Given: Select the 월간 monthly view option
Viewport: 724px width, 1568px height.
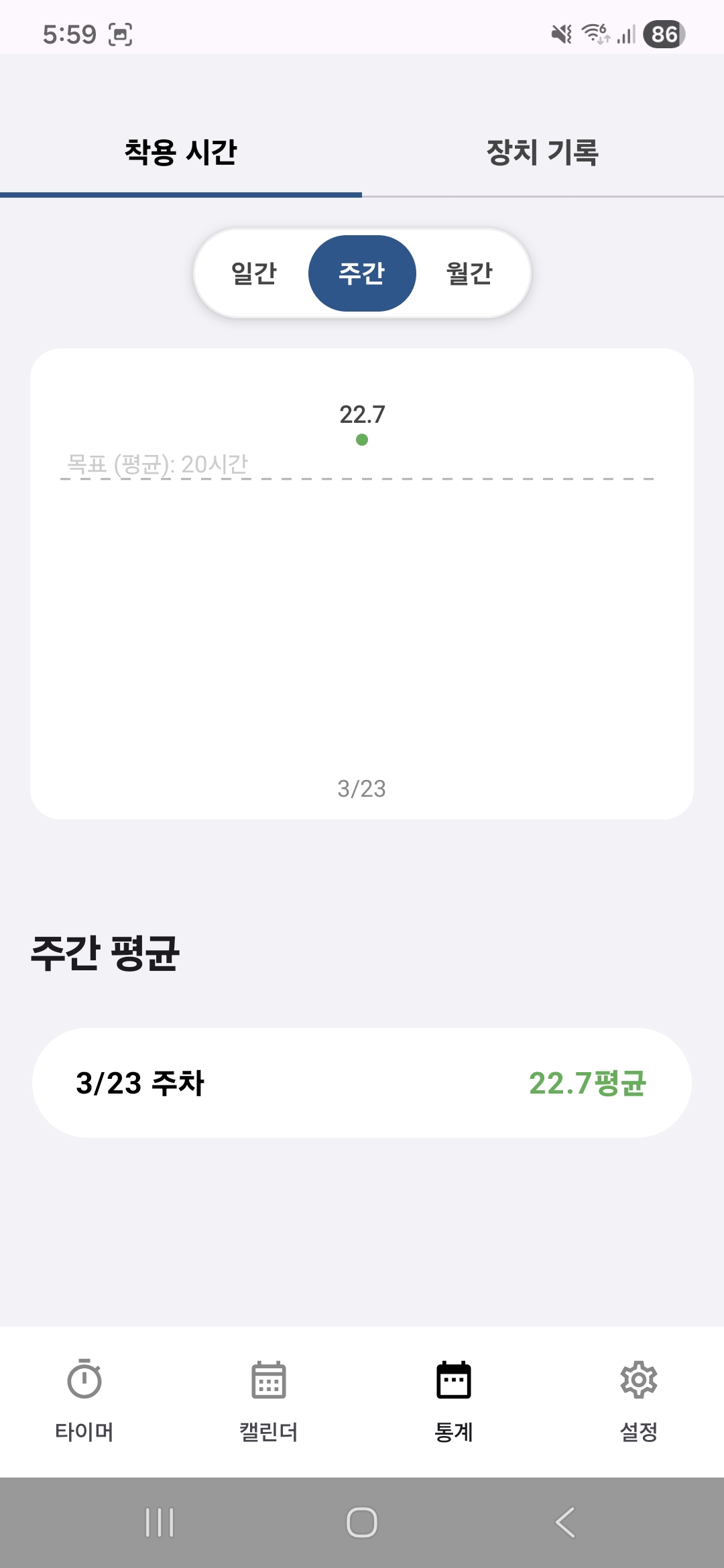Looking at the screenshot, I should tap(469, 273).
